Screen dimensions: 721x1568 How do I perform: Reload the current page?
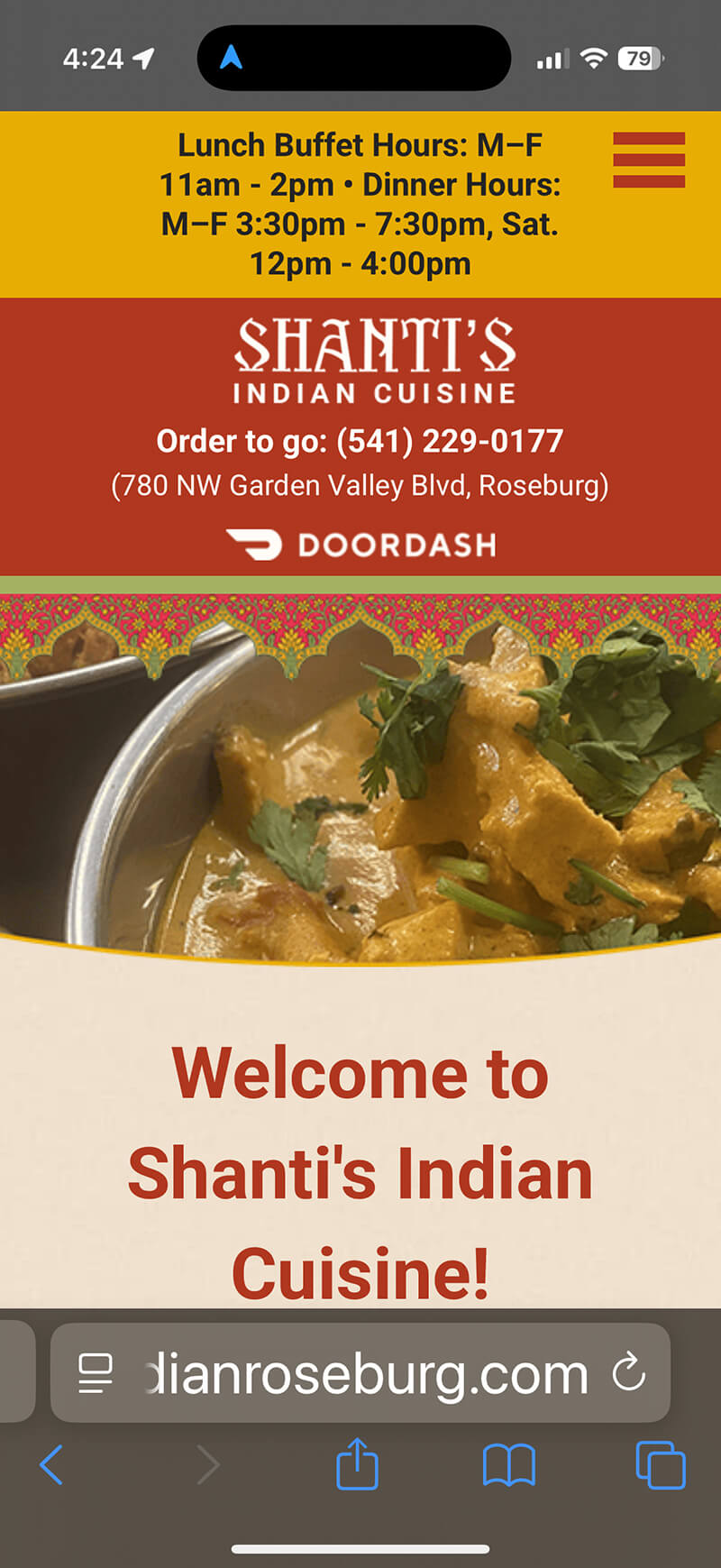coord(628,1372)
